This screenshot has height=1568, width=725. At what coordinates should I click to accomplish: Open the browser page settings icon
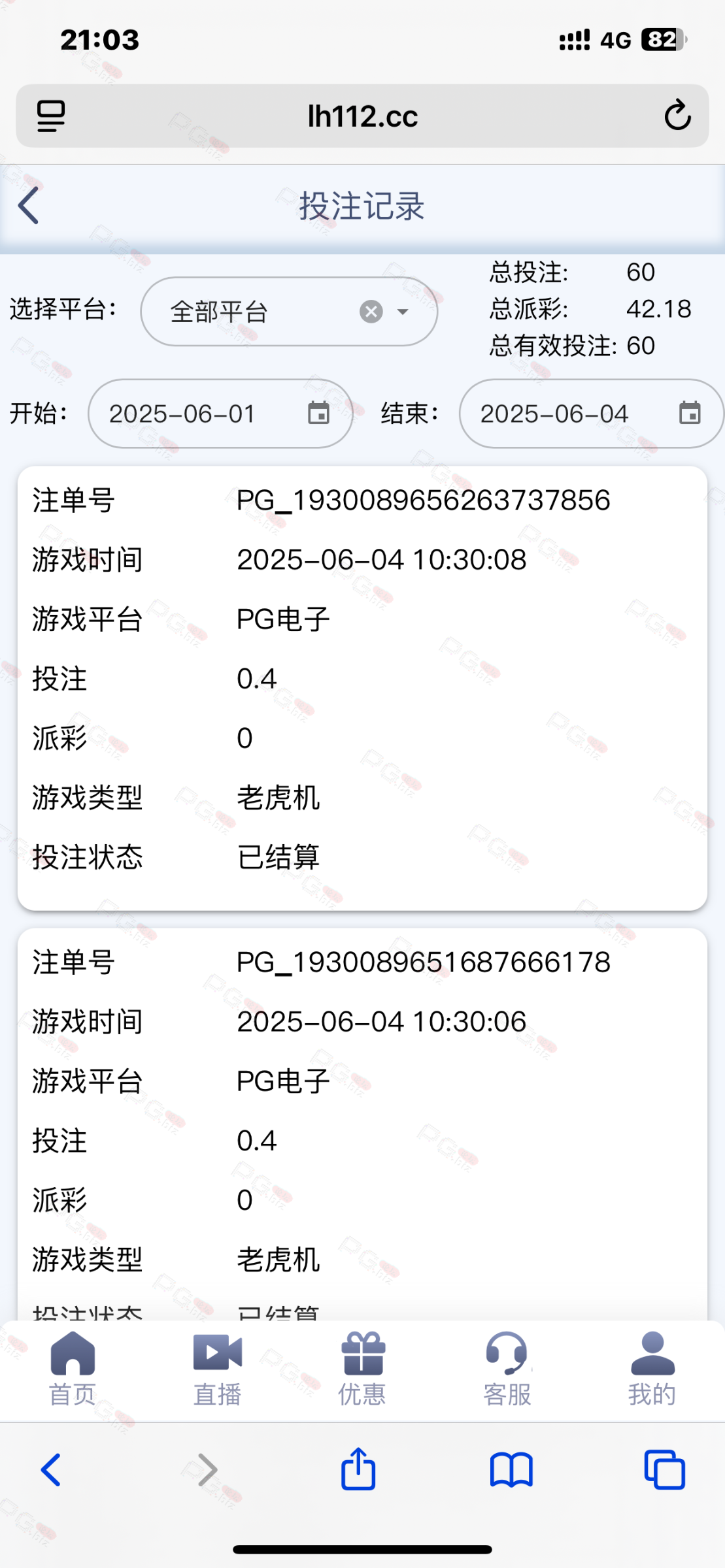point(51,116)
